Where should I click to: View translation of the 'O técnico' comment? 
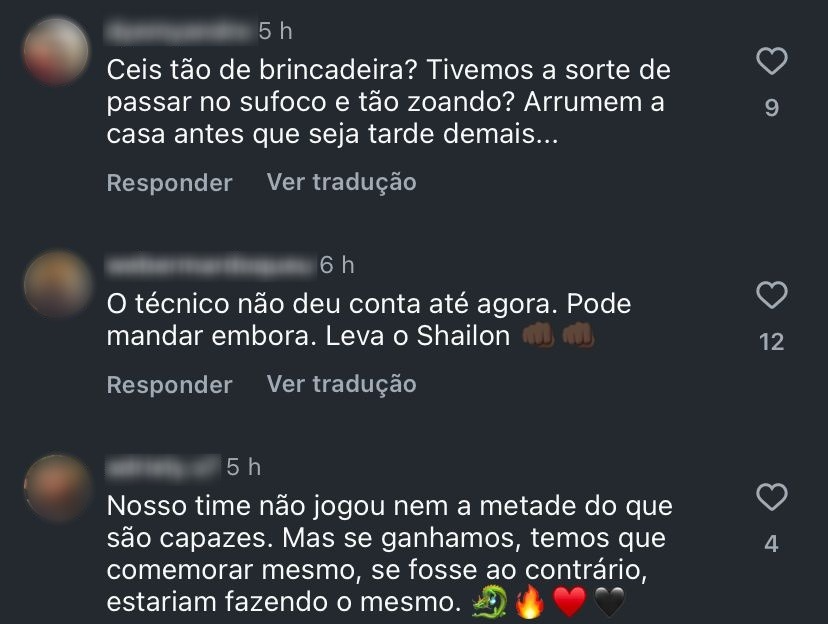[x=341, y=384]
